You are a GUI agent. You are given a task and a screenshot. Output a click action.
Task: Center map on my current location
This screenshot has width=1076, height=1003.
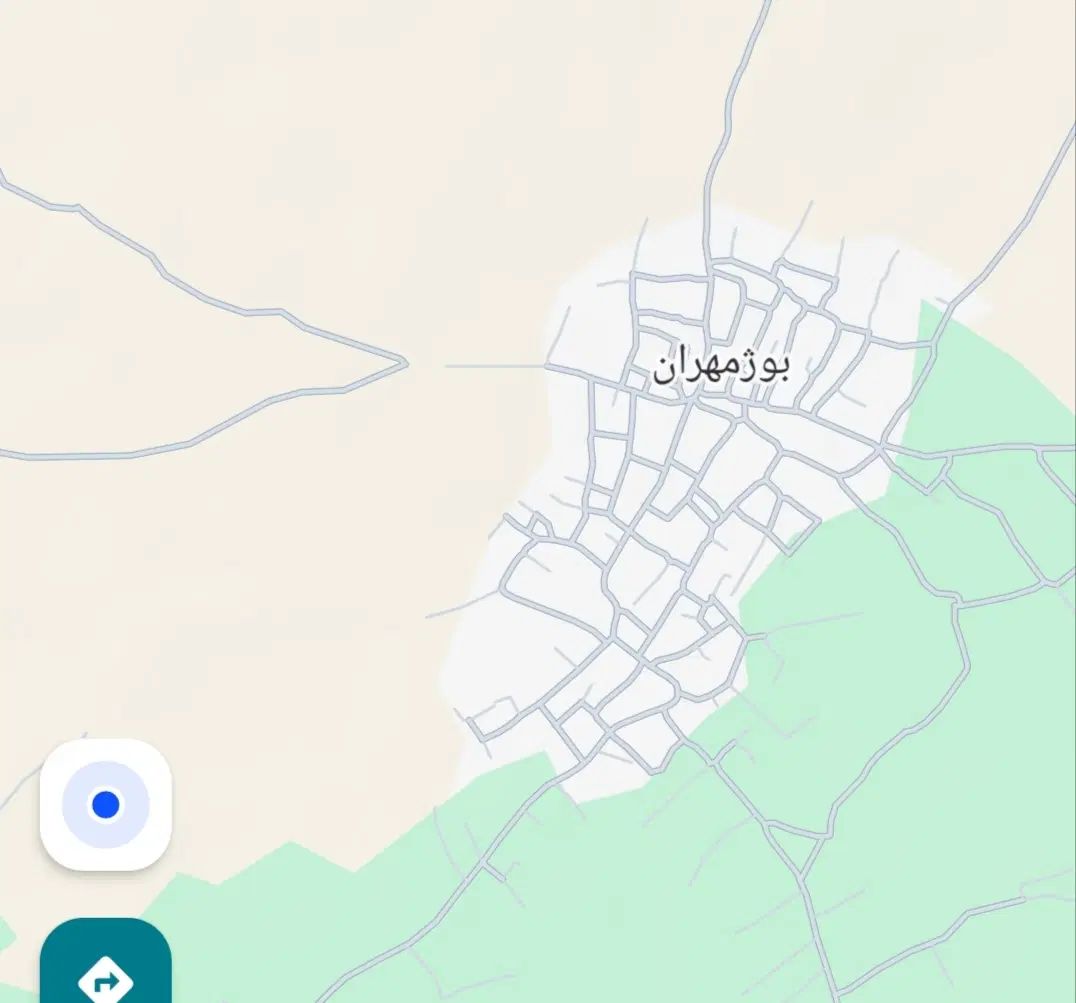(x=105, y=804)
